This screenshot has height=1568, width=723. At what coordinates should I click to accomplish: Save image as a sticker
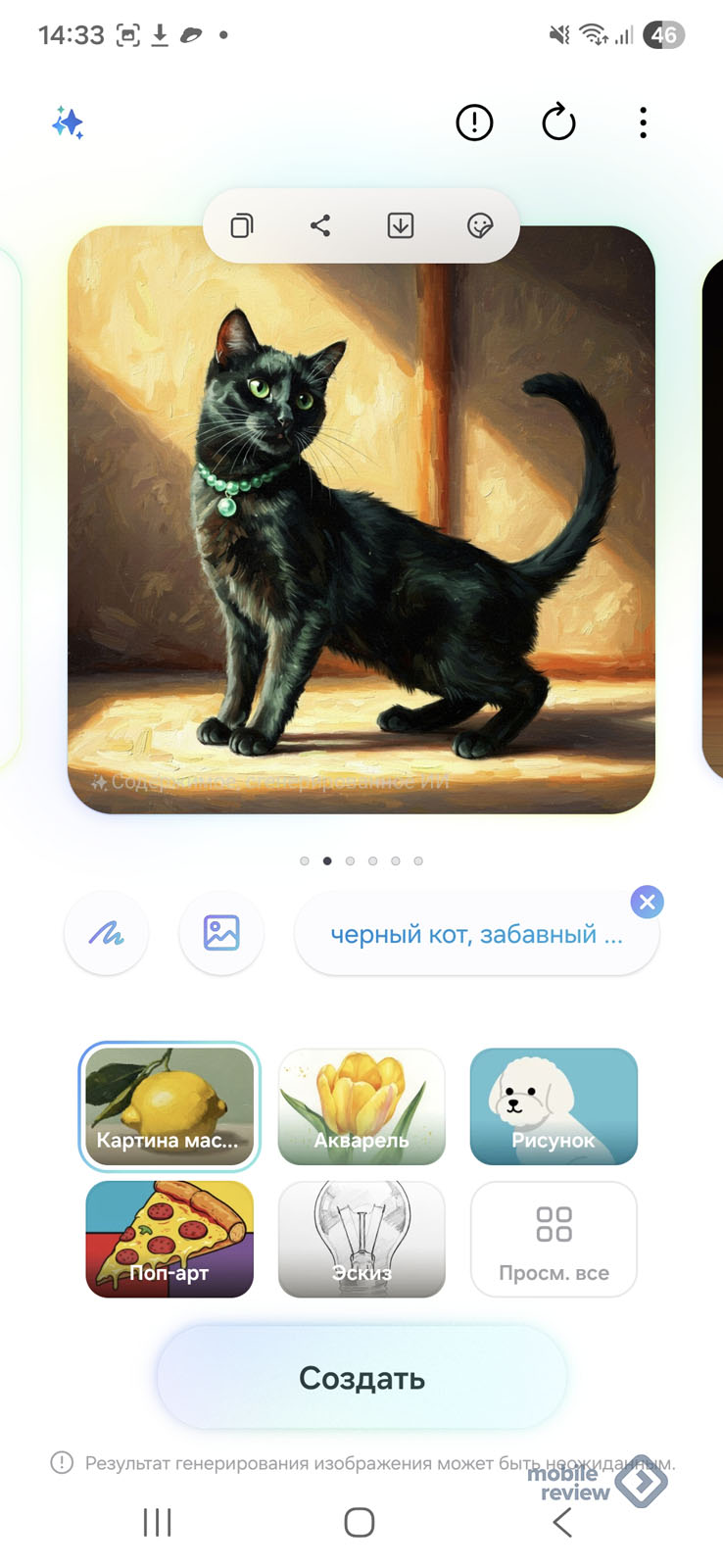click(x=479, y=226)
